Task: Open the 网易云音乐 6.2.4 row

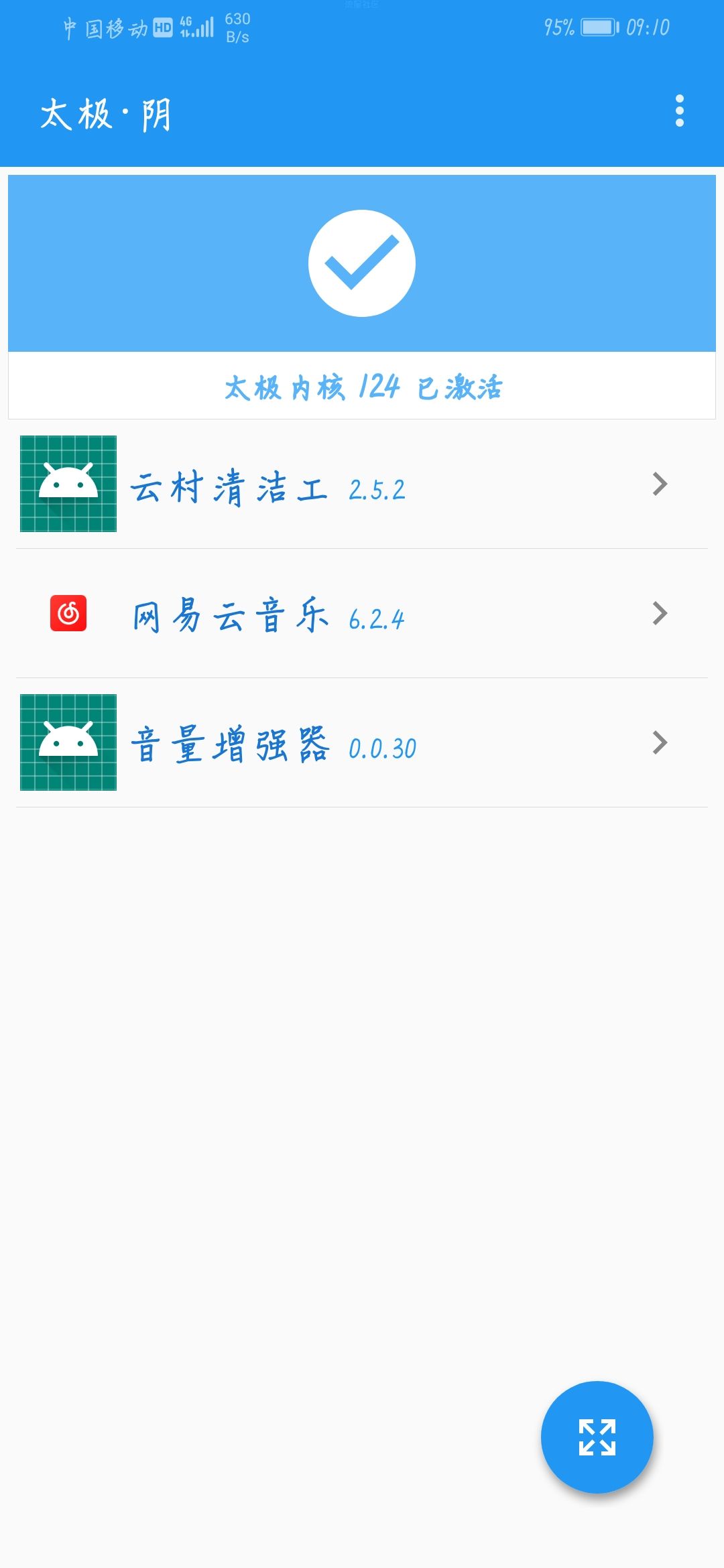Action: 362,613
